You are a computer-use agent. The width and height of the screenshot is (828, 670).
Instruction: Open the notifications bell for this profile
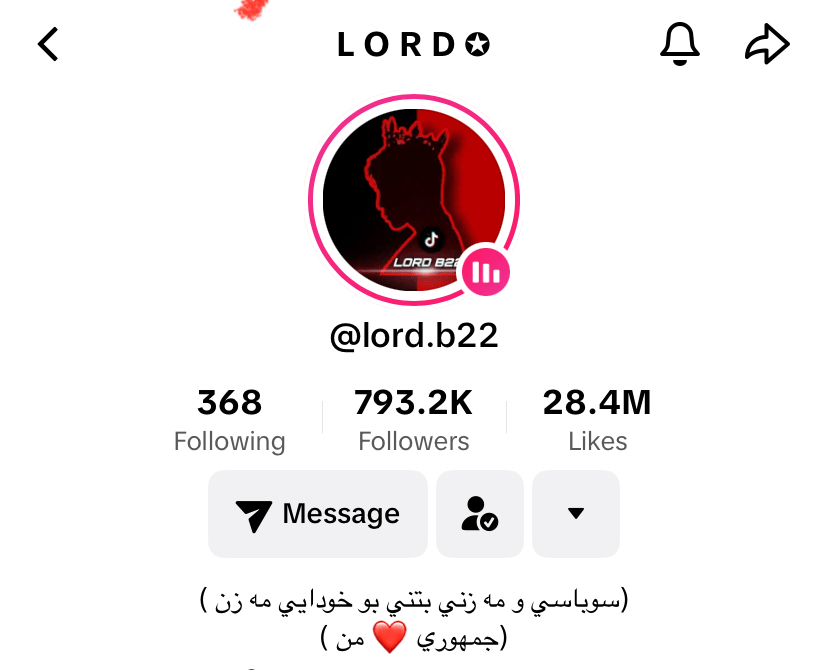(x=680, y=44)
